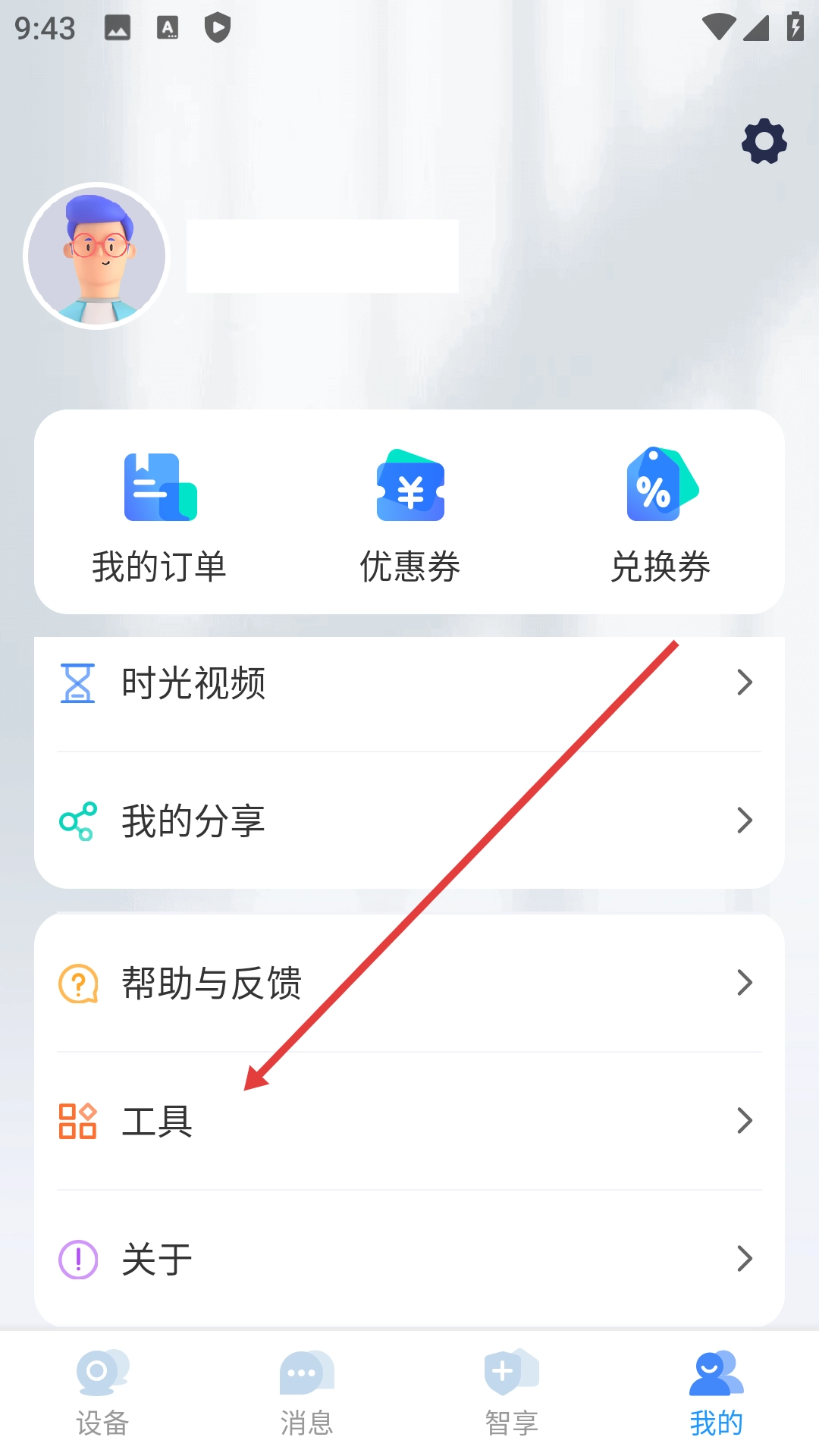The image size is (819, 1456).
Task: Open the 工具 tools row
Action: click(409, 1121)
